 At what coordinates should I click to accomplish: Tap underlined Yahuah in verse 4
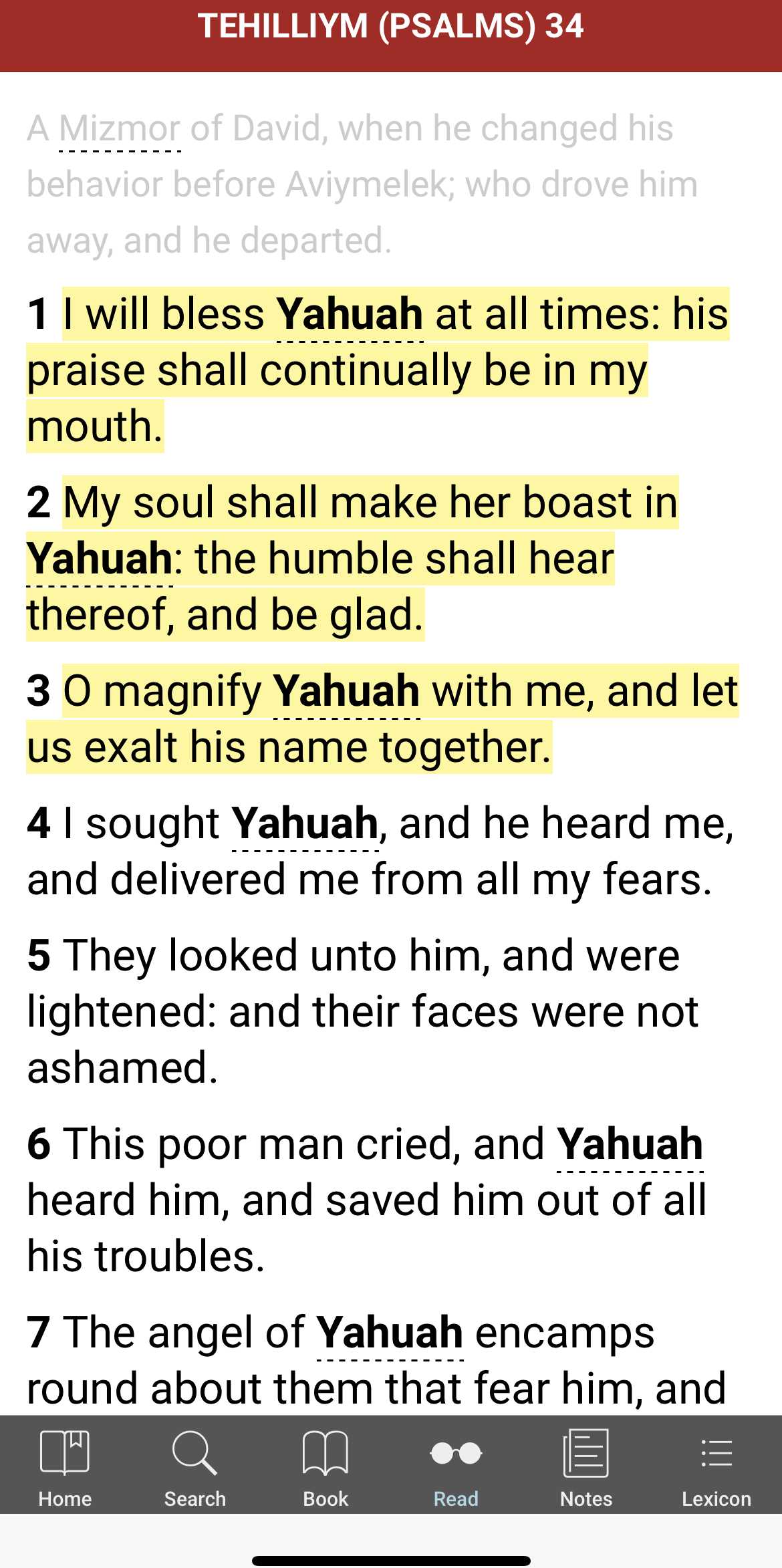point(305,823)
